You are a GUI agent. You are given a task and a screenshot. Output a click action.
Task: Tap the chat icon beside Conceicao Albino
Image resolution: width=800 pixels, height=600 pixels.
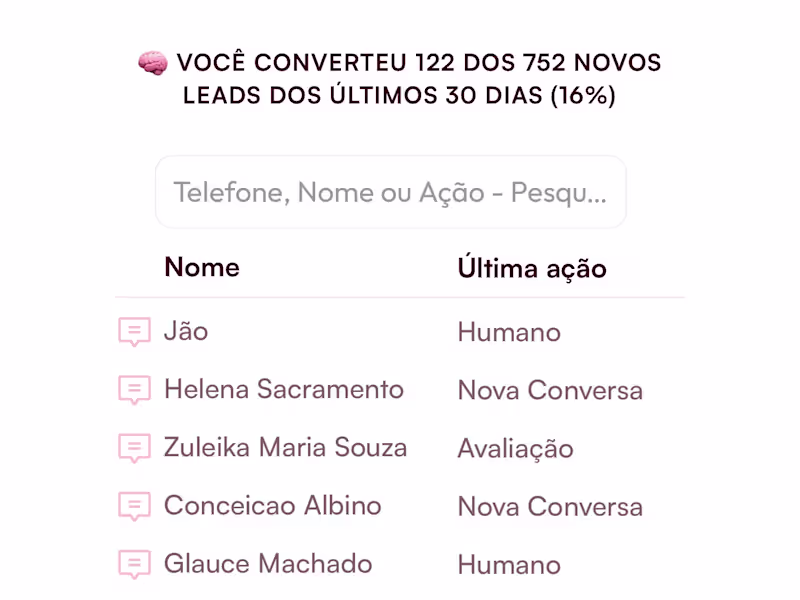point(134,506)
